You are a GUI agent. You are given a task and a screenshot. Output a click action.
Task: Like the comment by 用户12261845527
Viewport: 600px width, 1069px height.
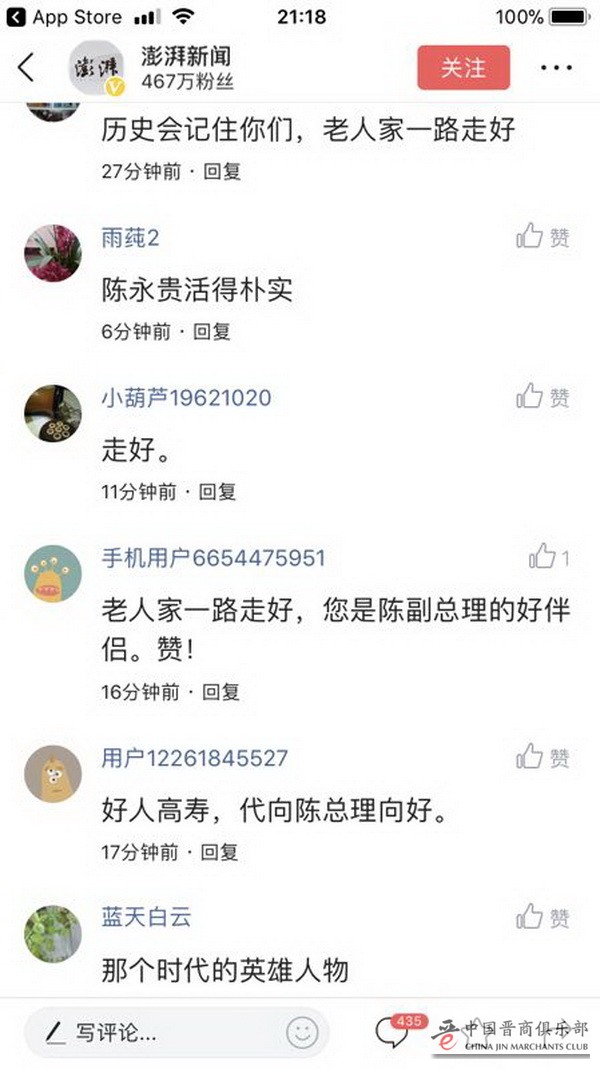click(x=543, y=758)
